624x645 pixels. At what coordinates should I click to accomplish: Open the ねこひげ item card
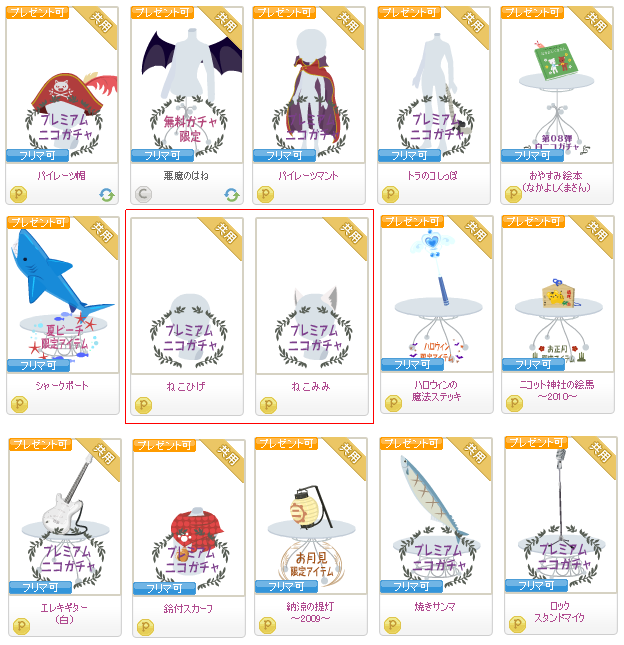click(x=186, y=305)
